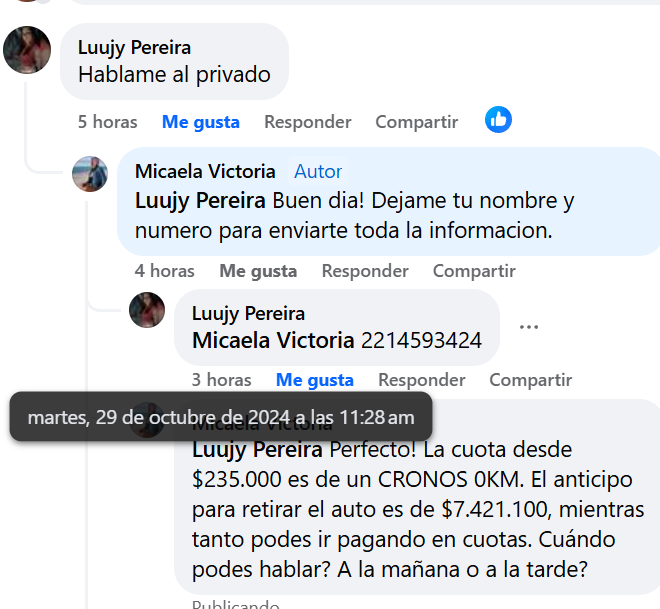Open the '5 horas' timestamp link
The image size is (660, 609).
pos(107,122)
